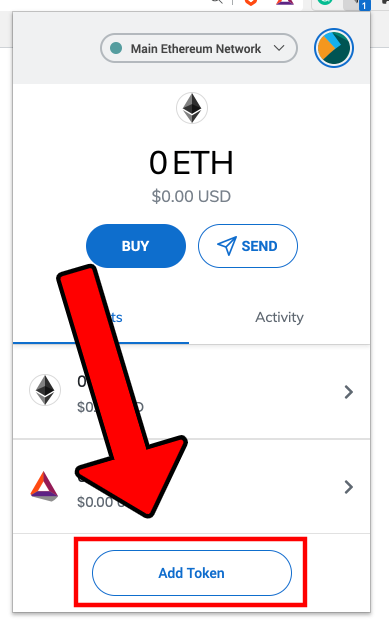Open the Ethereum asset row
The image size is (389, 623).
pyautogui.click(x=192, y=392)
